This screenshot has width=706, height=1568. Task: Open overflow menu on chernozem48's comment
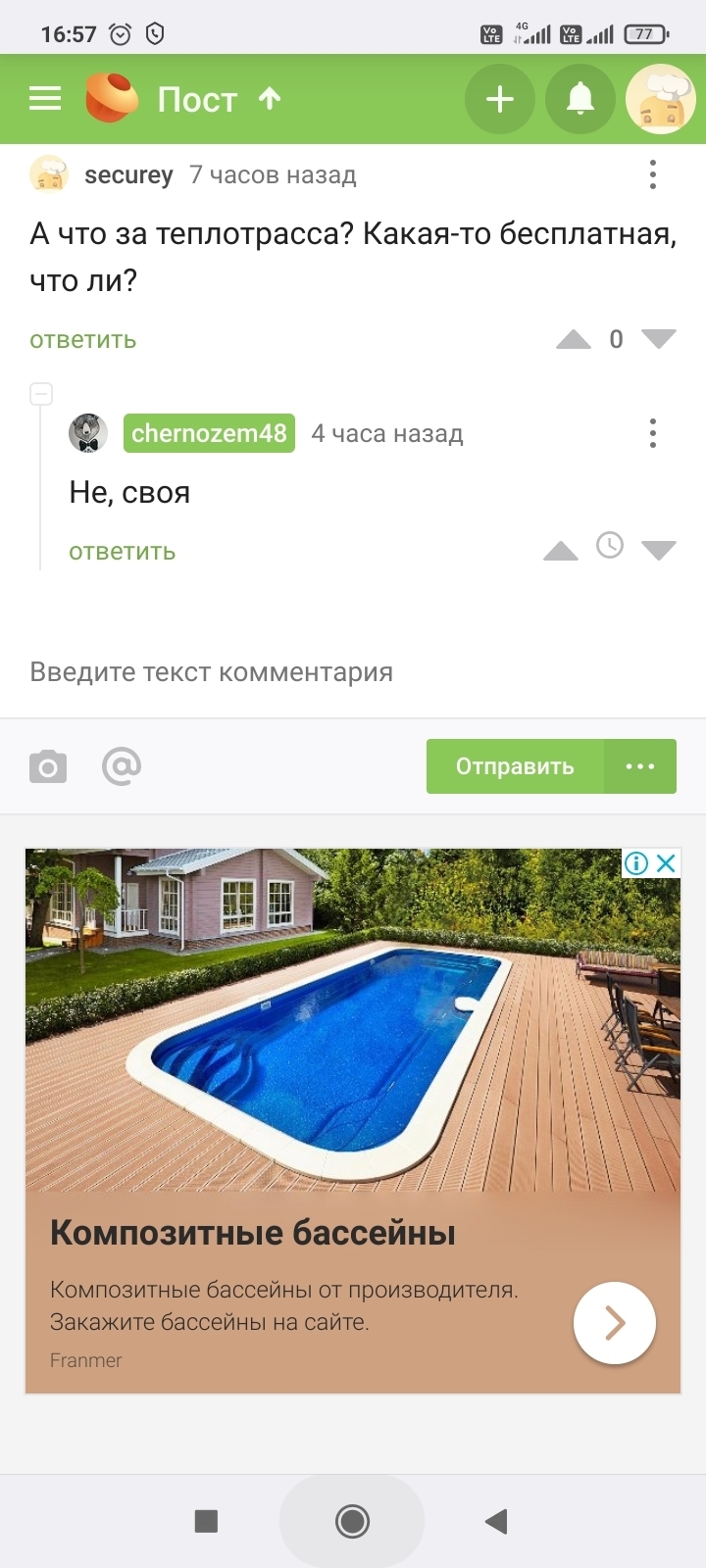pyautogui.click(x=653, y=433)
